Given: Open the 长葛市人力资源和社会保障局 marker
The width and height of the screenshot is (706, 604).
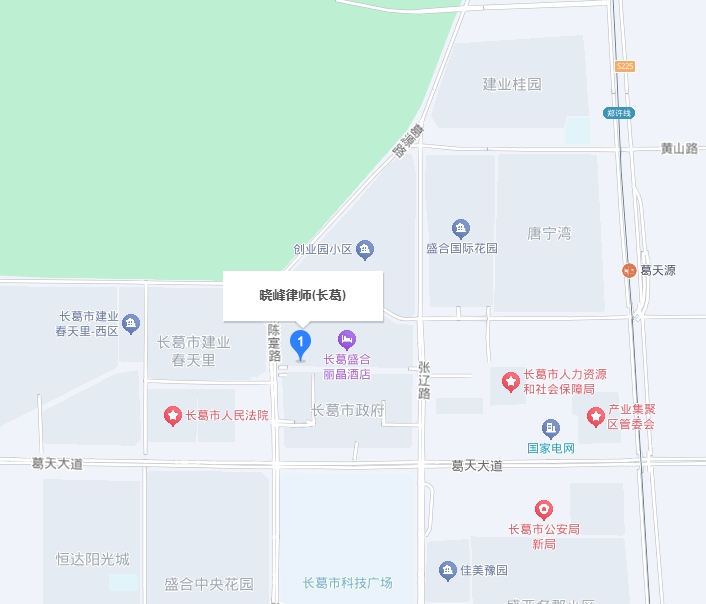Looking at the screenshot, I should [509, 380].
